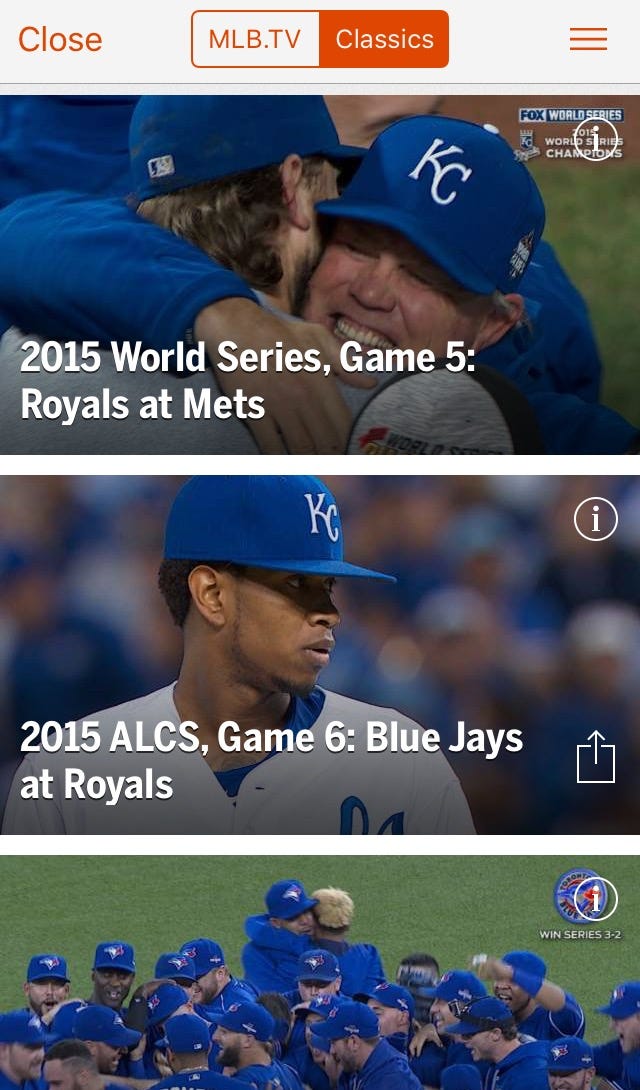This screenshot has height=1090, width=640.
Task: View info for ALCS Game 6
Action: point(596,519)
